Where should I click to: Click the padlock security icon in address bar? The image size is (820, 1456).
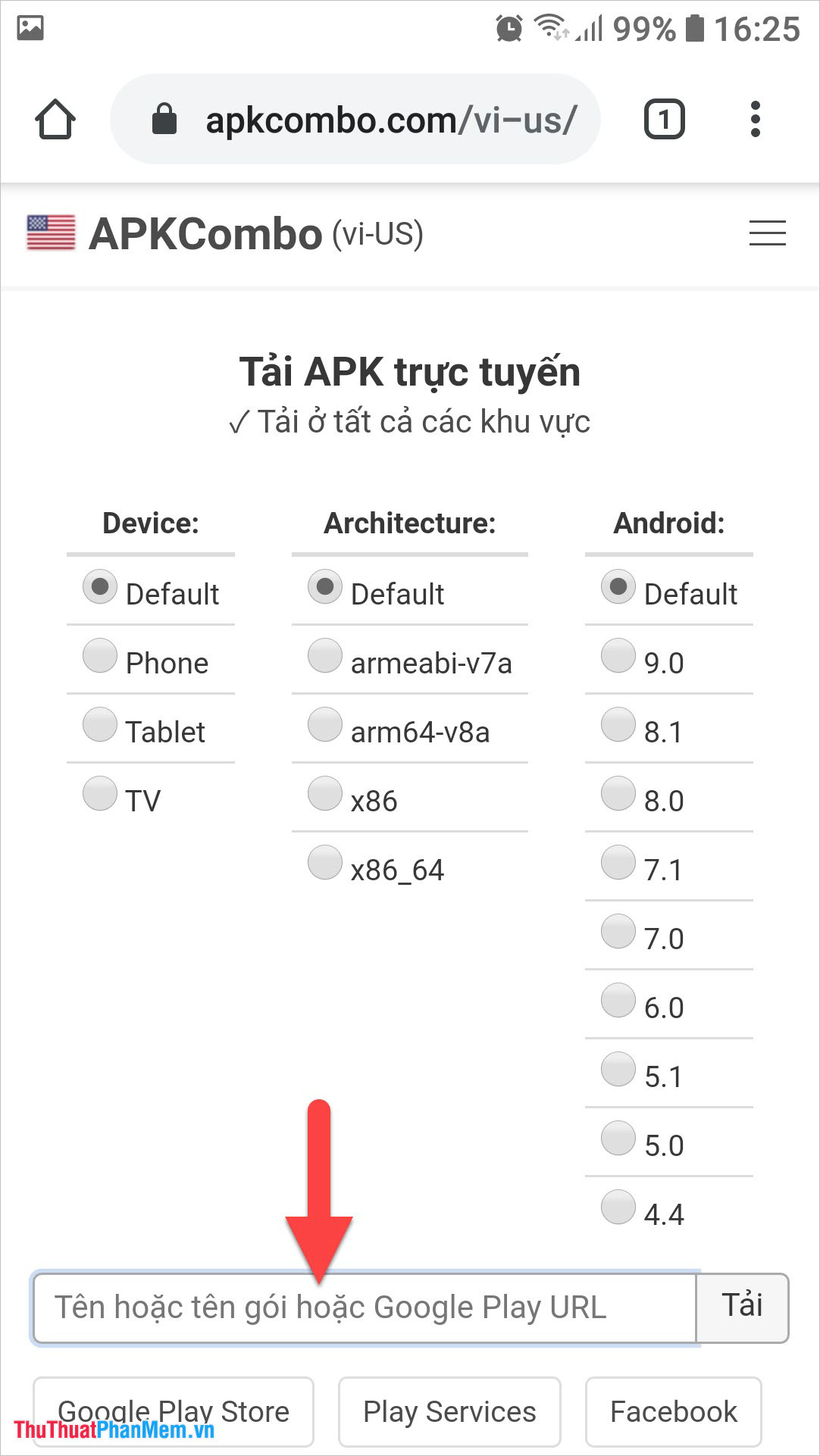[164, 118]
